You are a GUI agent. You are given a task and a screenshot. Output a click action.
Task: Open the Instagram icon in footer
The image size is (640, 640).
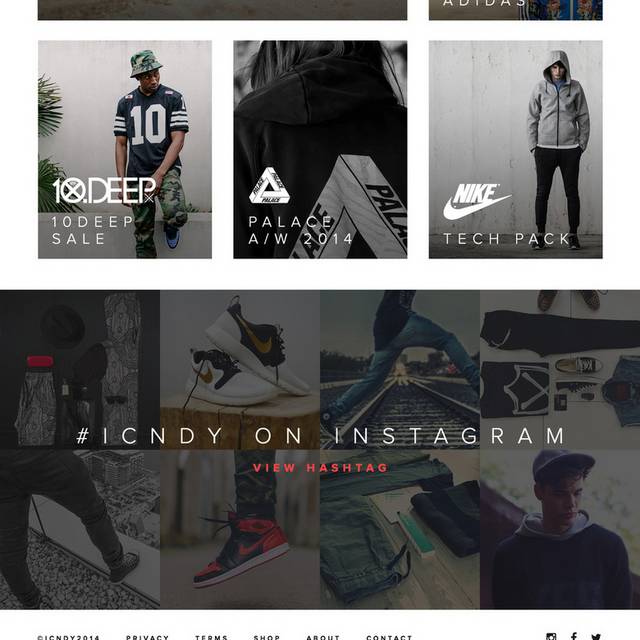pos(551,636)
